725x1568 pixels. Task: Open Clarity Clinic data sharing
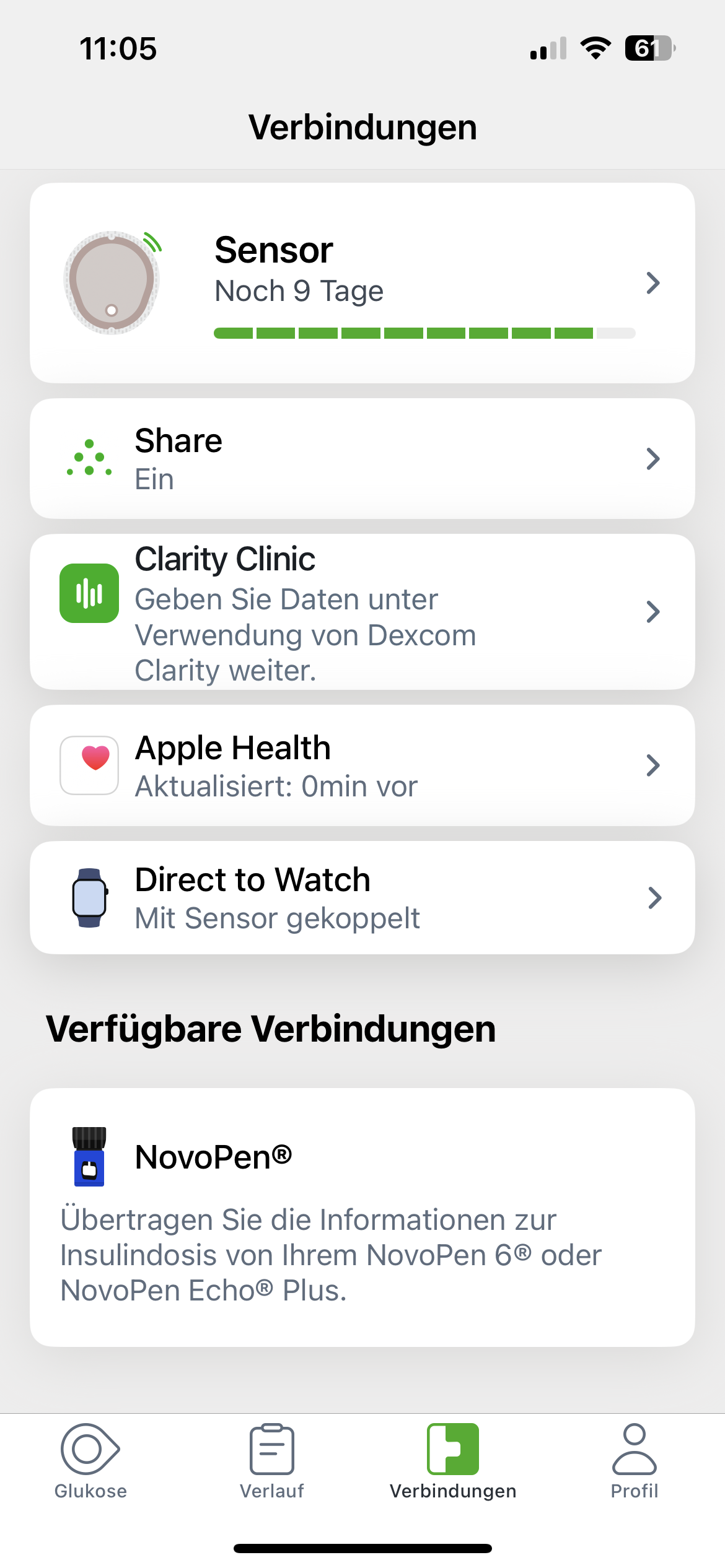pyautogui.click(x=362, y=612)
